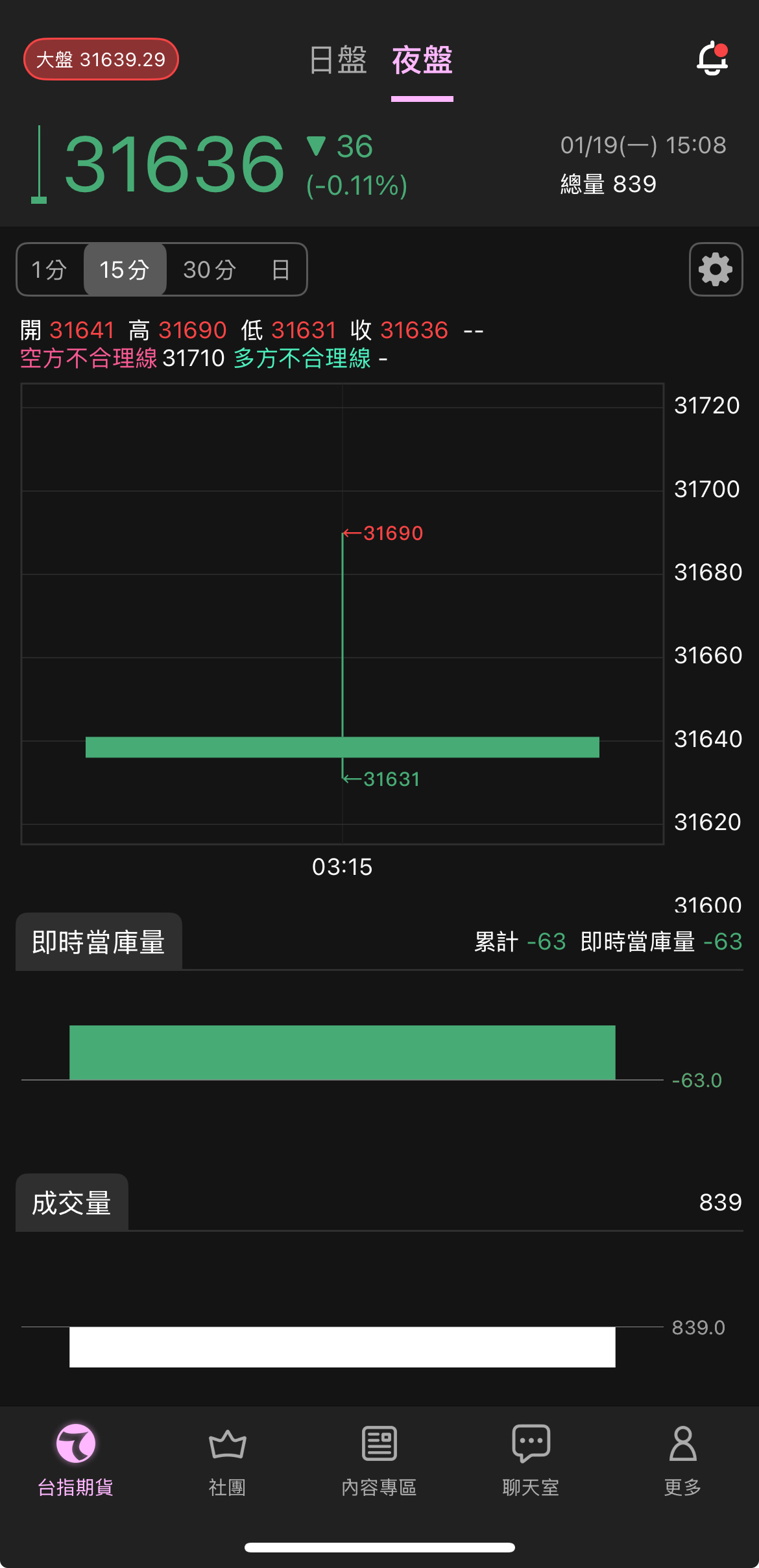The height and width of the screenshot is (1568, 759).
Task: Select the 夜盤 tab
Action: [422, 60]
